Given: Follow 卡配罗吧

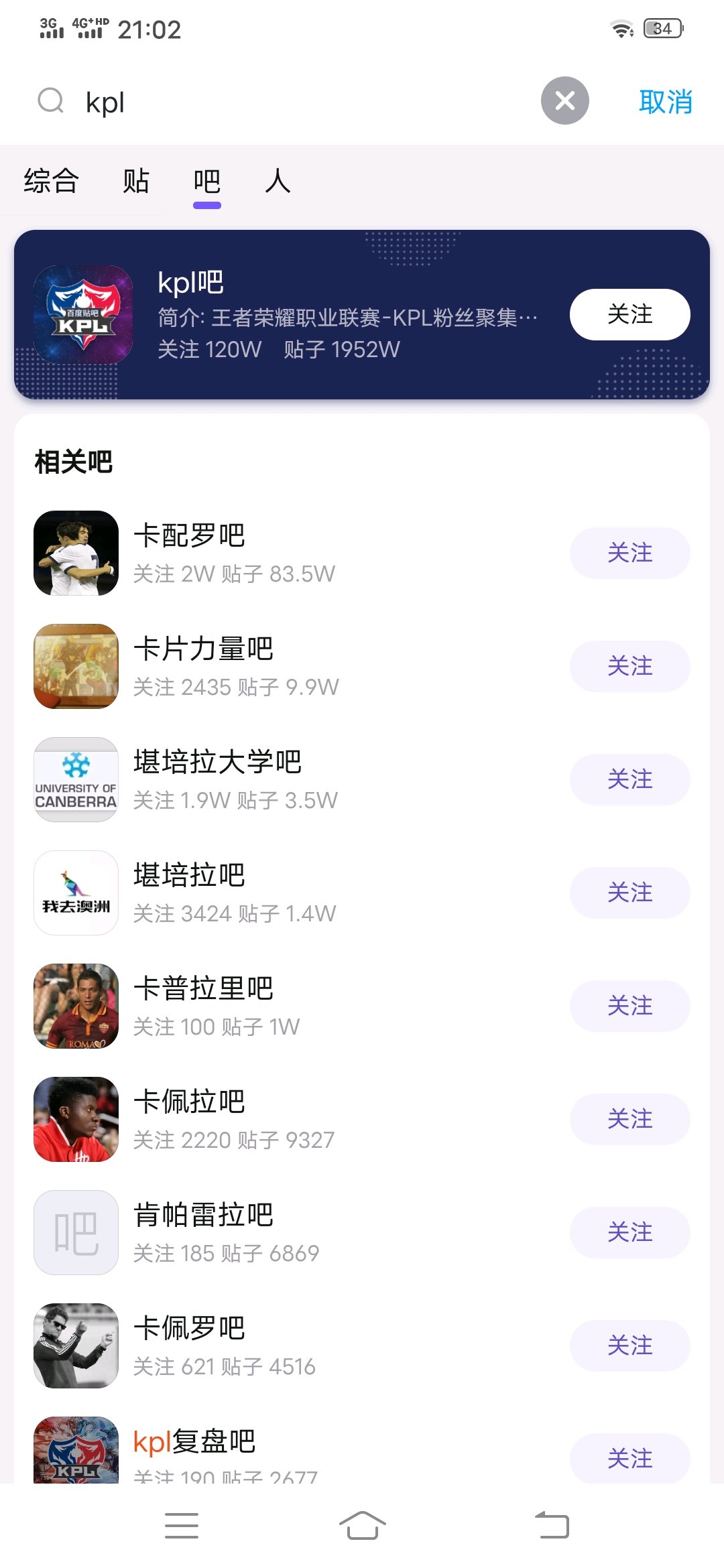Looking at the screenshot, I should click(x=629, y=553).
